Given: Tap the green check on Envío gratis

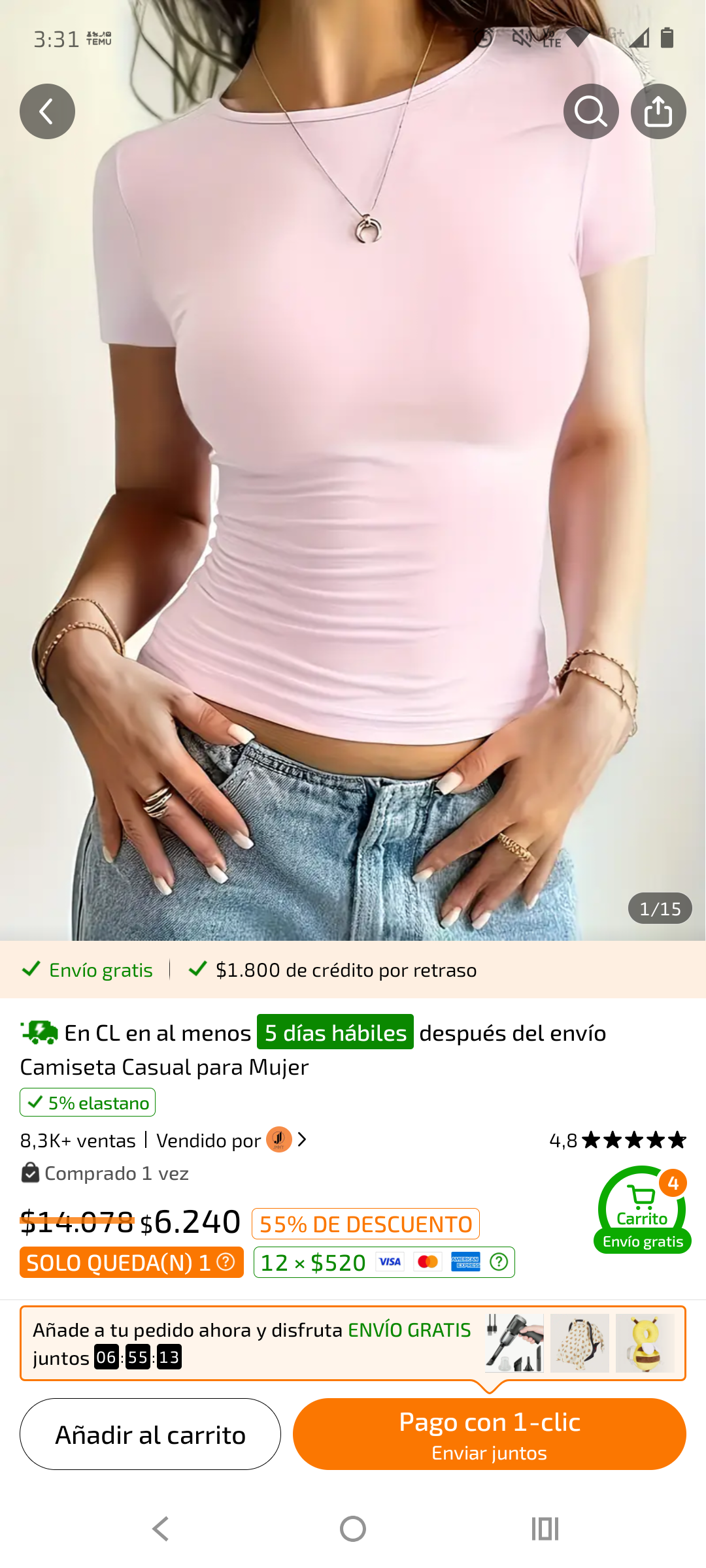Looking at the screenshot, I should tap(29, 970).
